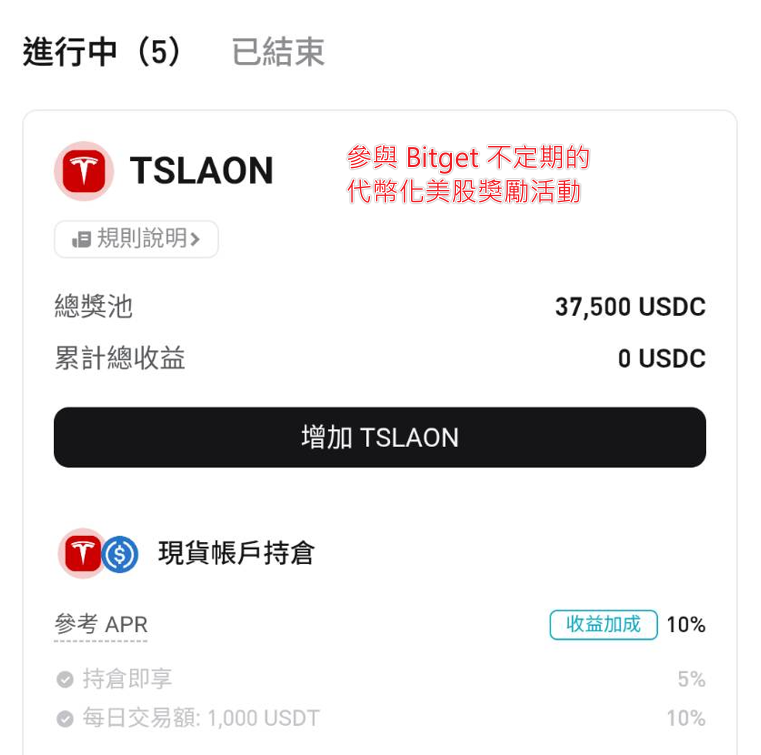Image resolution: width=761 pixels, height=755 pixels.
Task: Select the 進行中 (5) tab
Action: (x=103, y=51)
